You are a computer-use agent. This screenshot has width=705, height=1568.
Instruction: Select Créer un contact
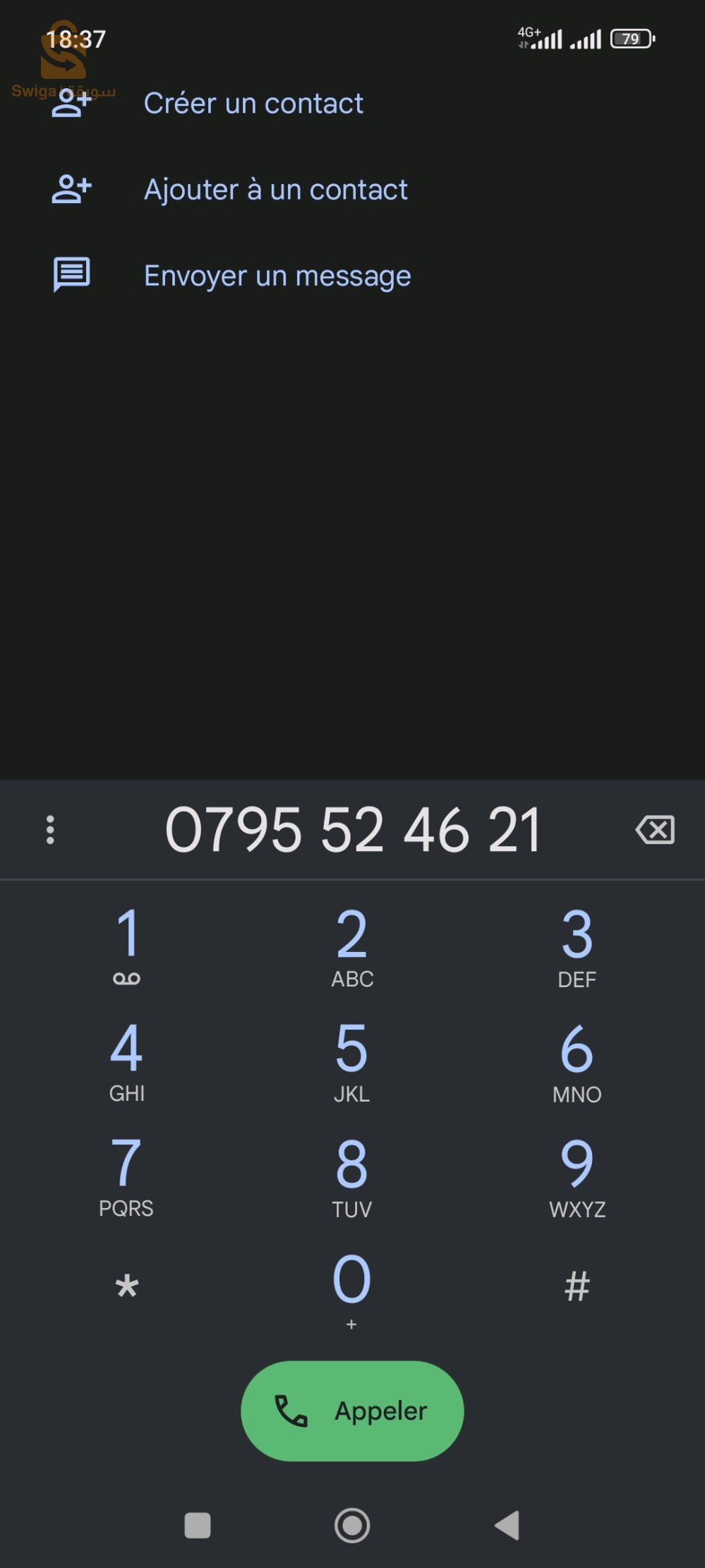pos(253,104)
